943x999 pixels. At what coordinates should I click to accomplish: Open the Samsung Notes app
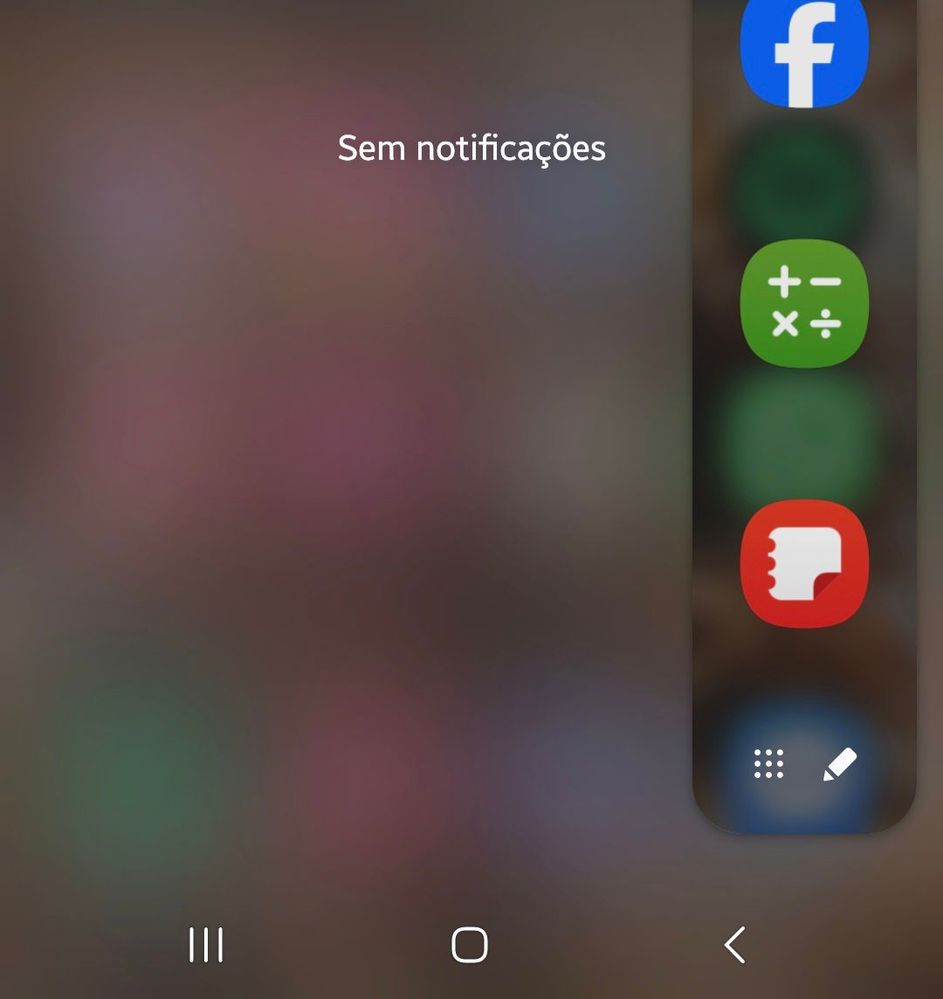click(x=804, y=563)
